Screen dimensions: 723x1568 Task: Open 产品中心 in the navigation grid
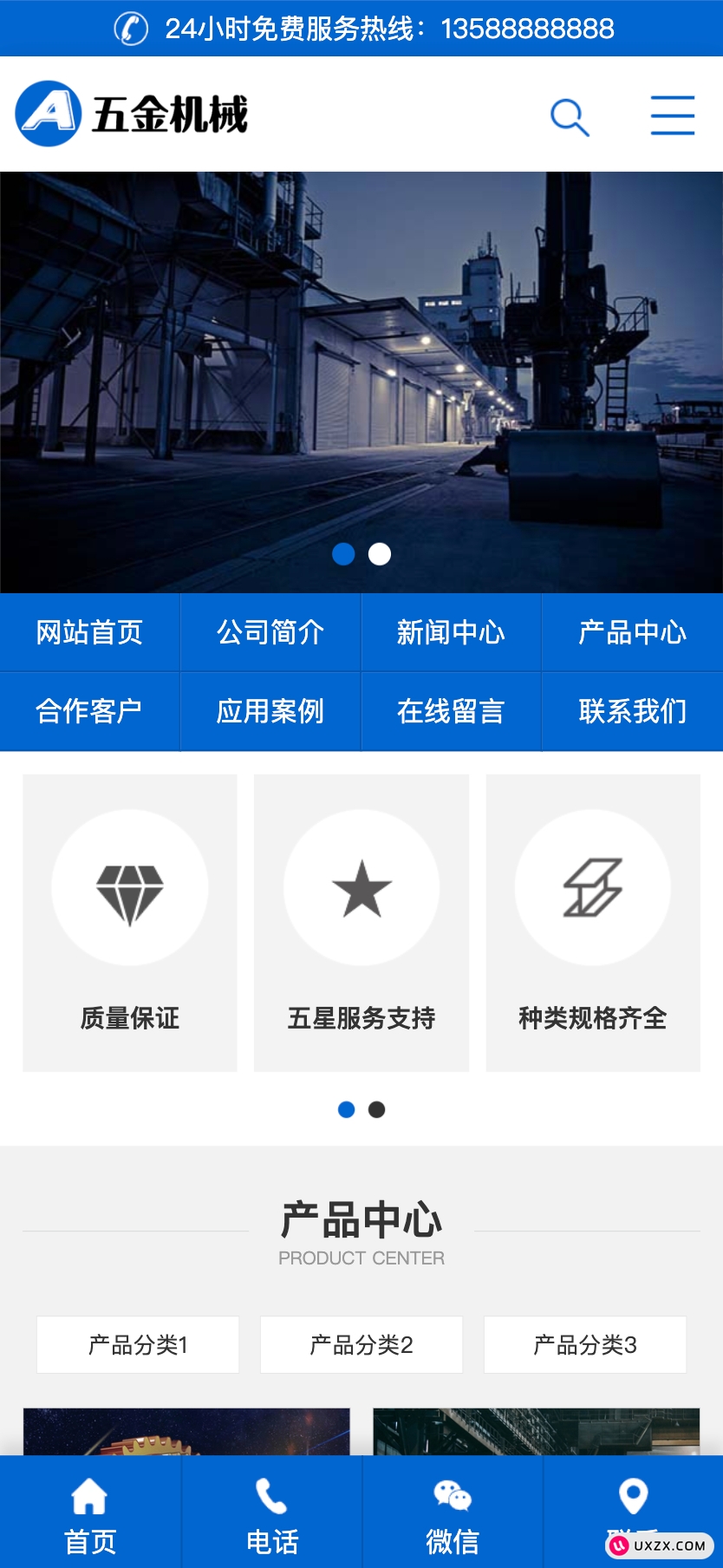click(x=632, y=632)
